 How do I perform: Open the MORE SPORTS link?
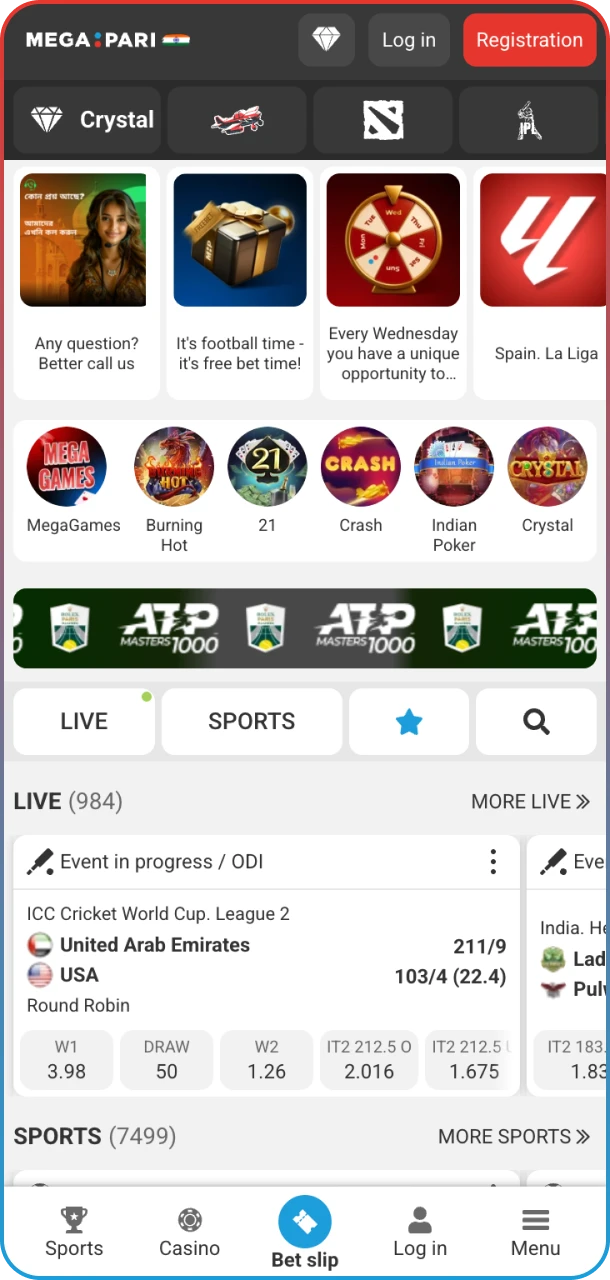click(x=514, y=1136)
